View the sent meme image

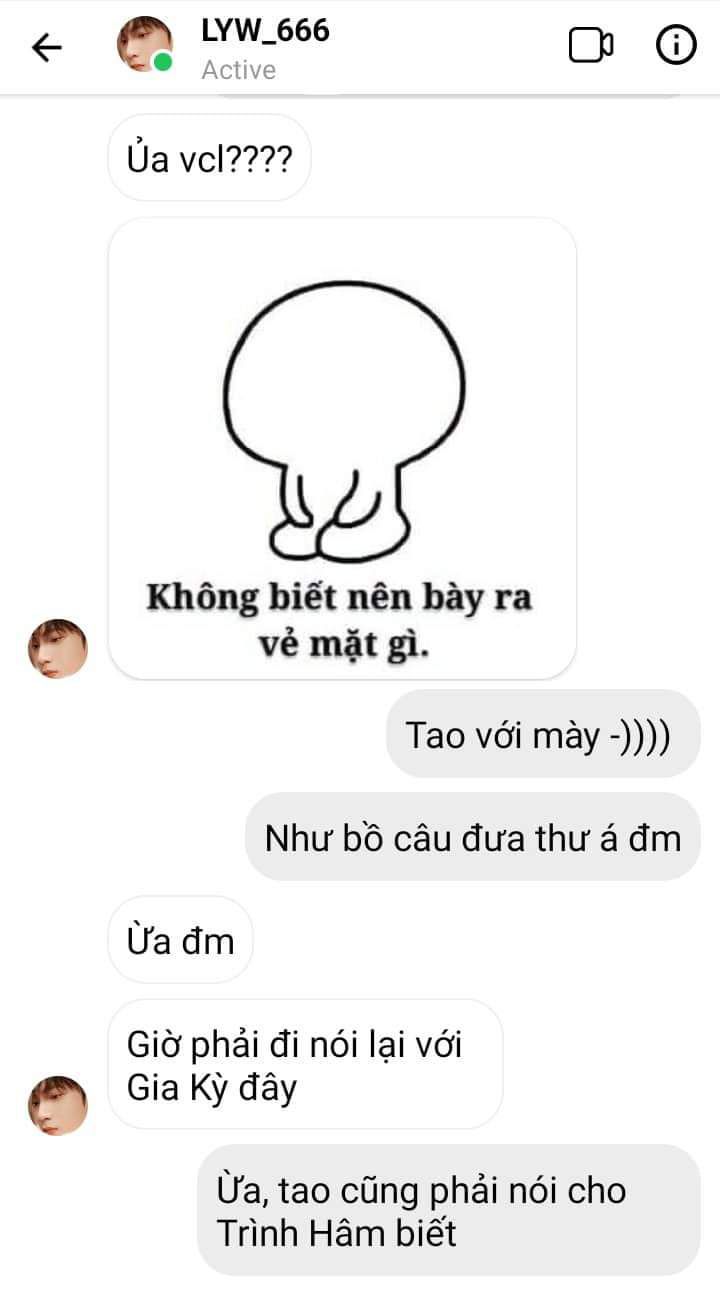342,448
